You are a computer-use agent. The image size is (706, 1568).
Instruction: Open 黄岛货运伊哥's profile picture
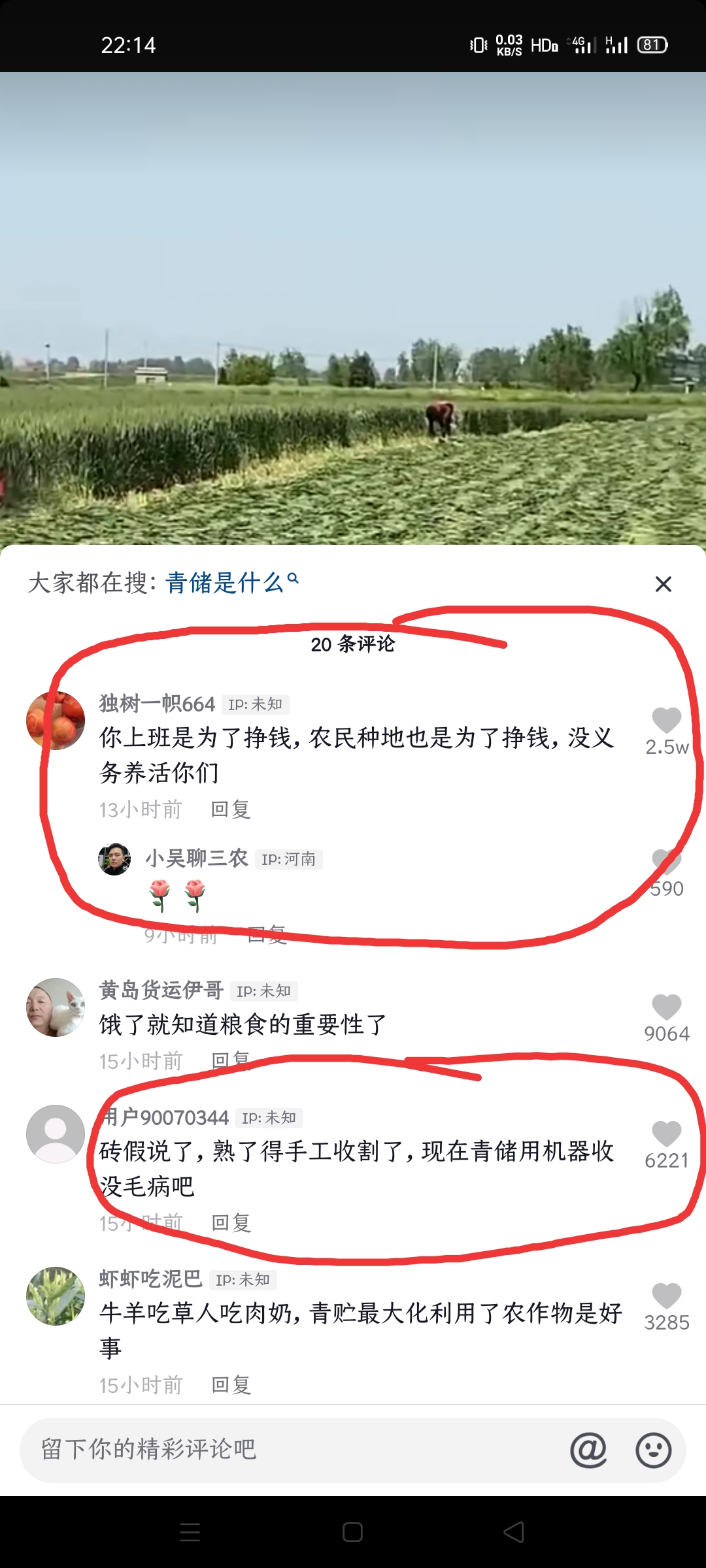coord(56,1007)
